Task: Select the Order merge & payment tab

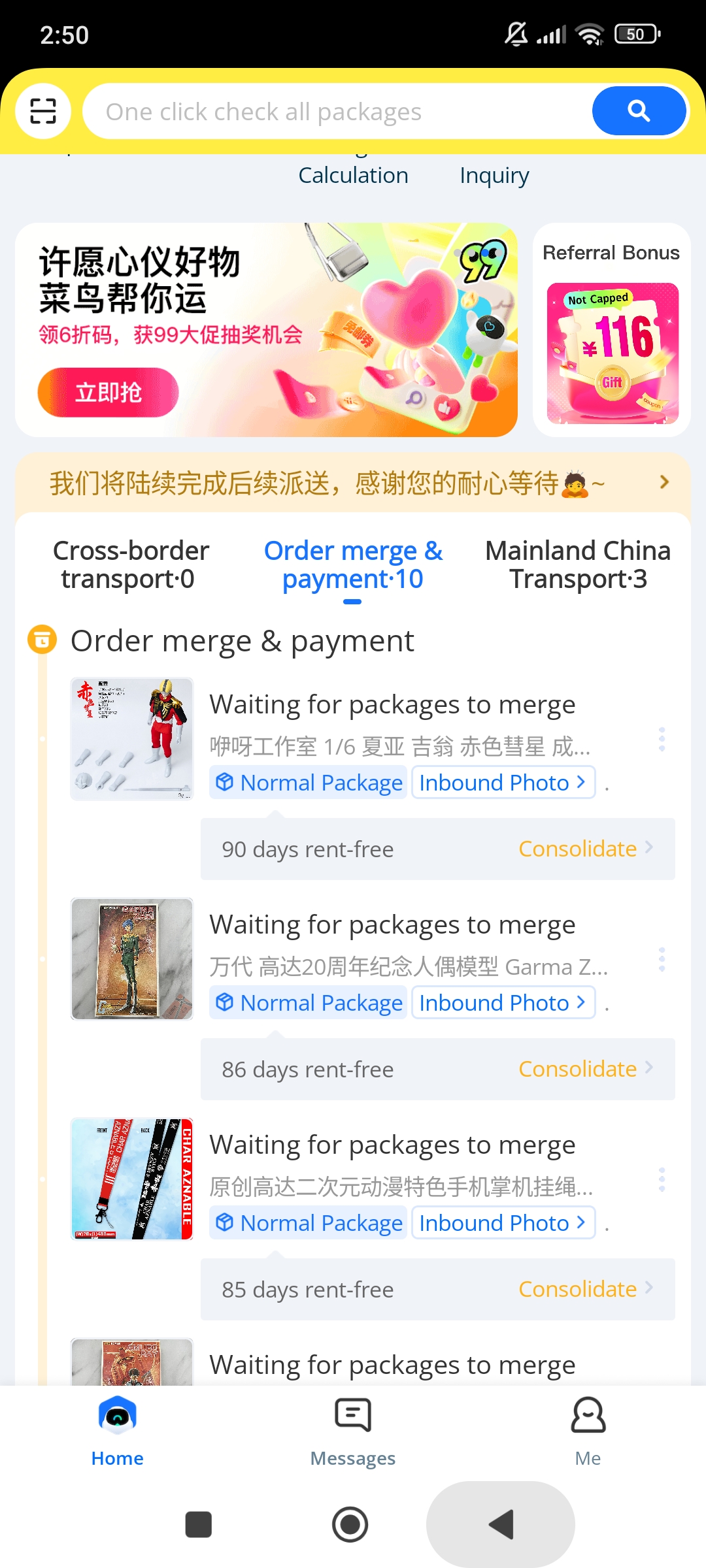Action: (x=353, y=564)
